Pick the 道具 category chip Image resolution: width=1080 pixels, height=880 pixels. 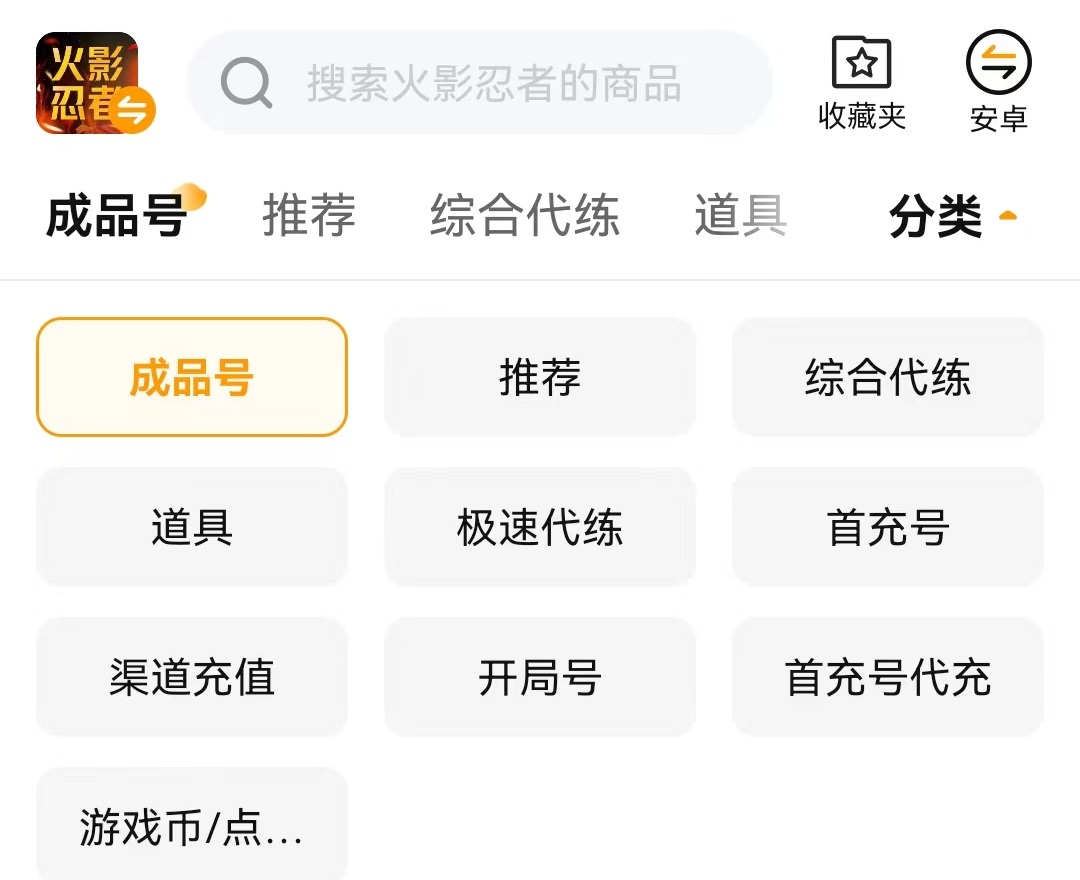click(x=191, y=527)
